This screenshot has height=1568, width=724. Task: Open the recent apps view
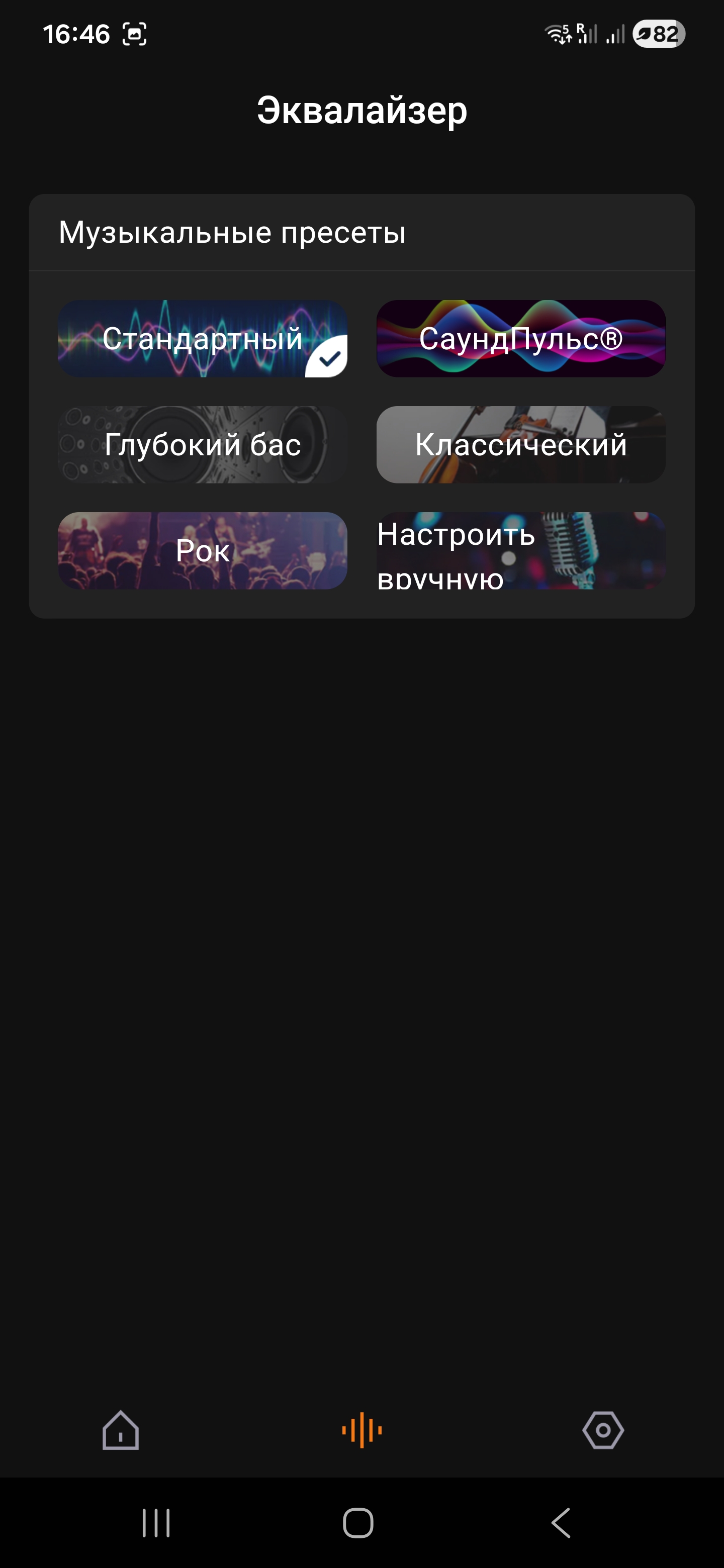[x=156, y=1523]
